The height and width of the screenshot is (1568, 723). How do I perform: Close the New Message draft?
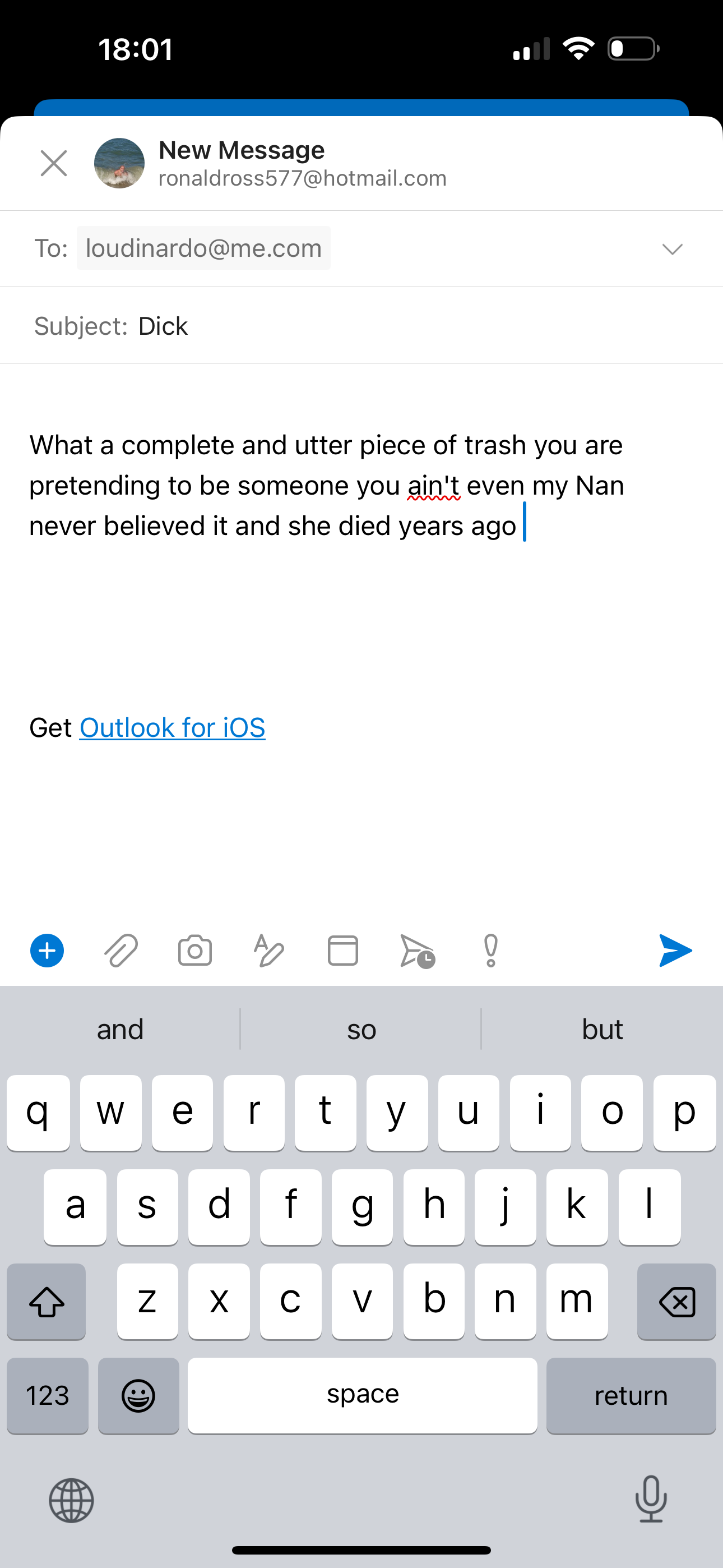click(x=54, y=163)
